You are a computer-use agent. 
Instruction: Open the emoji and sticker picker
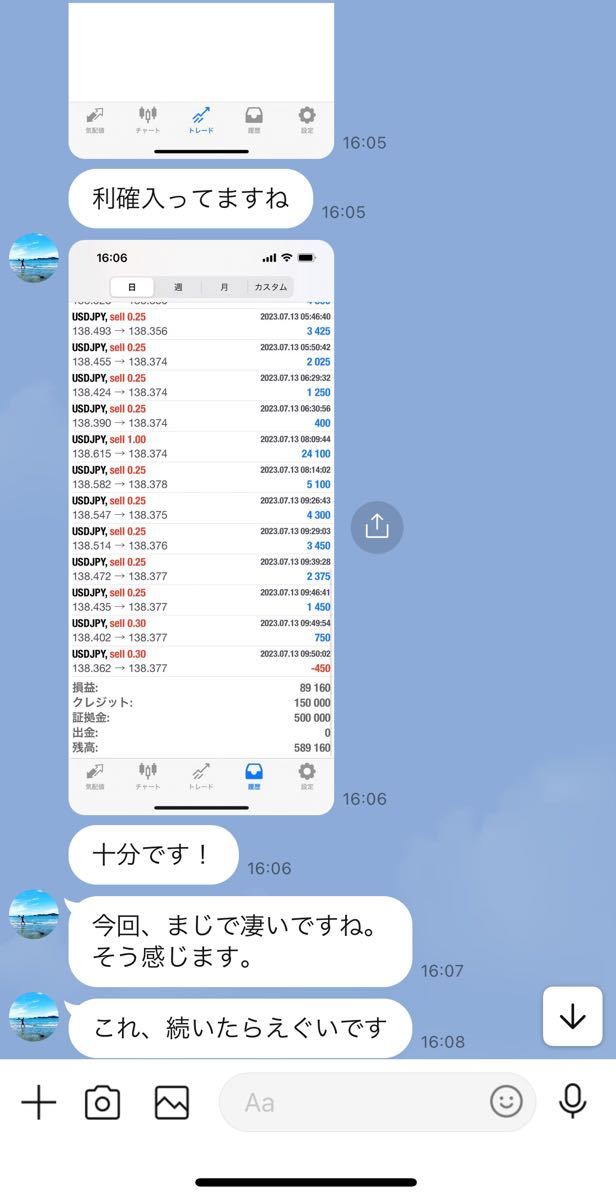(506, 1102)
